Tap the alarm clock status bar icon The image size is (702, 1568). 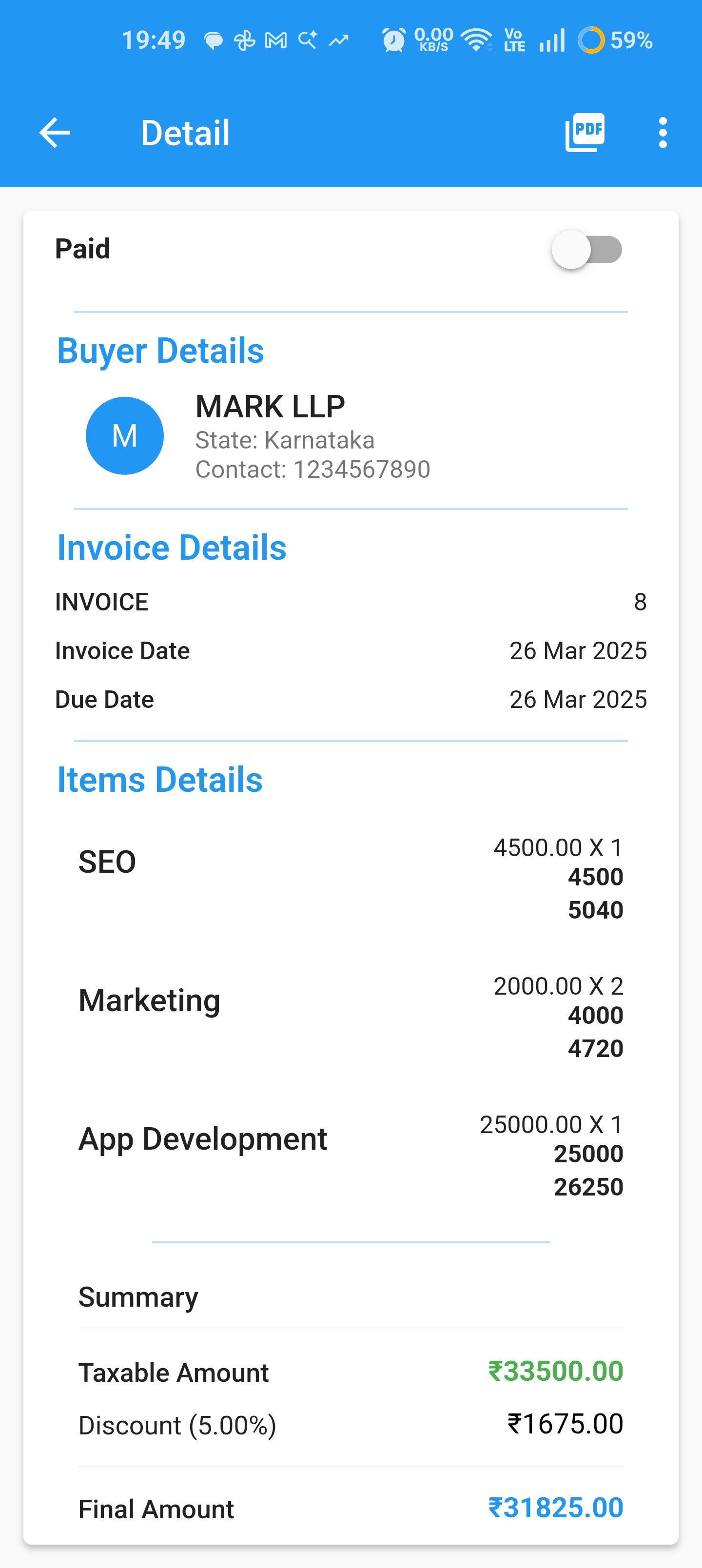coord(393,40)
